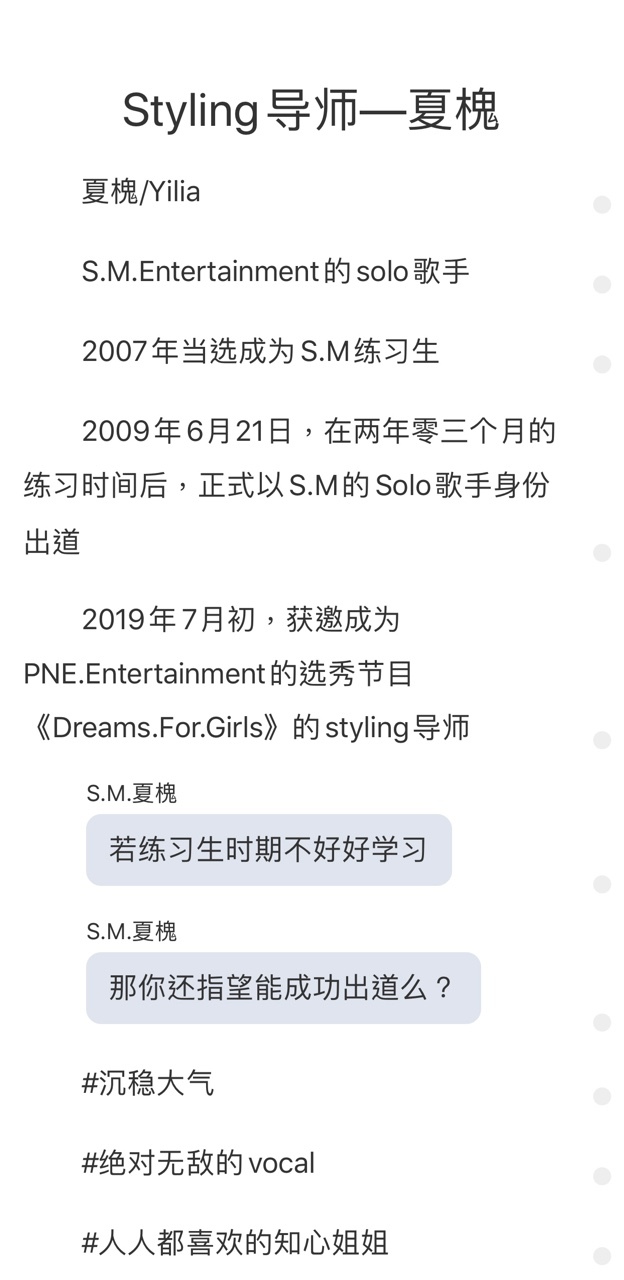Open the comment dot next to #沉稳大气

tap(602, 1096)
